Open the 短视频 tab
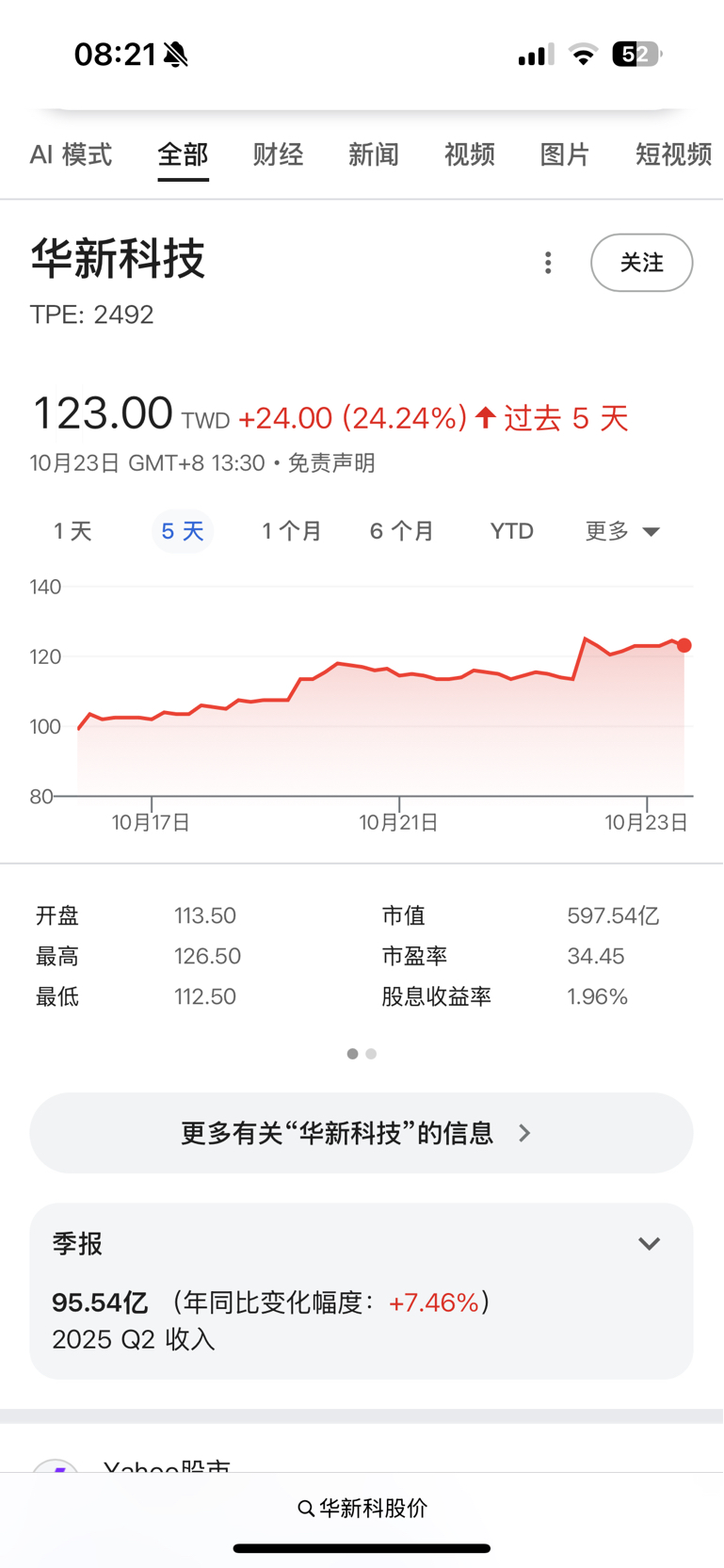The image size is (724, 1568). [x=672, y=154]
